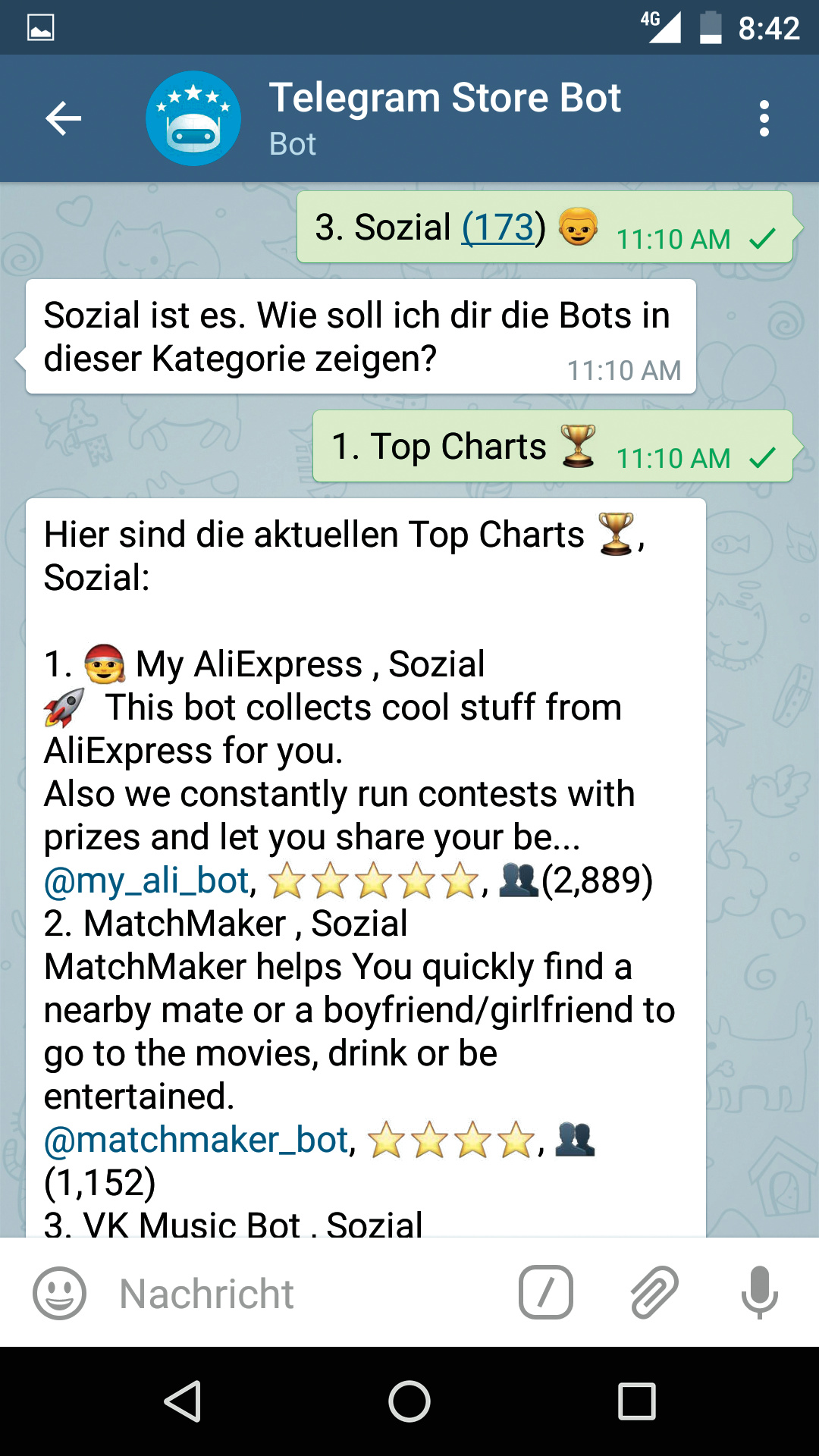Open the emoji picker
The width and height of the screenshot is (819, 1456).
[x=59, y=1293]
